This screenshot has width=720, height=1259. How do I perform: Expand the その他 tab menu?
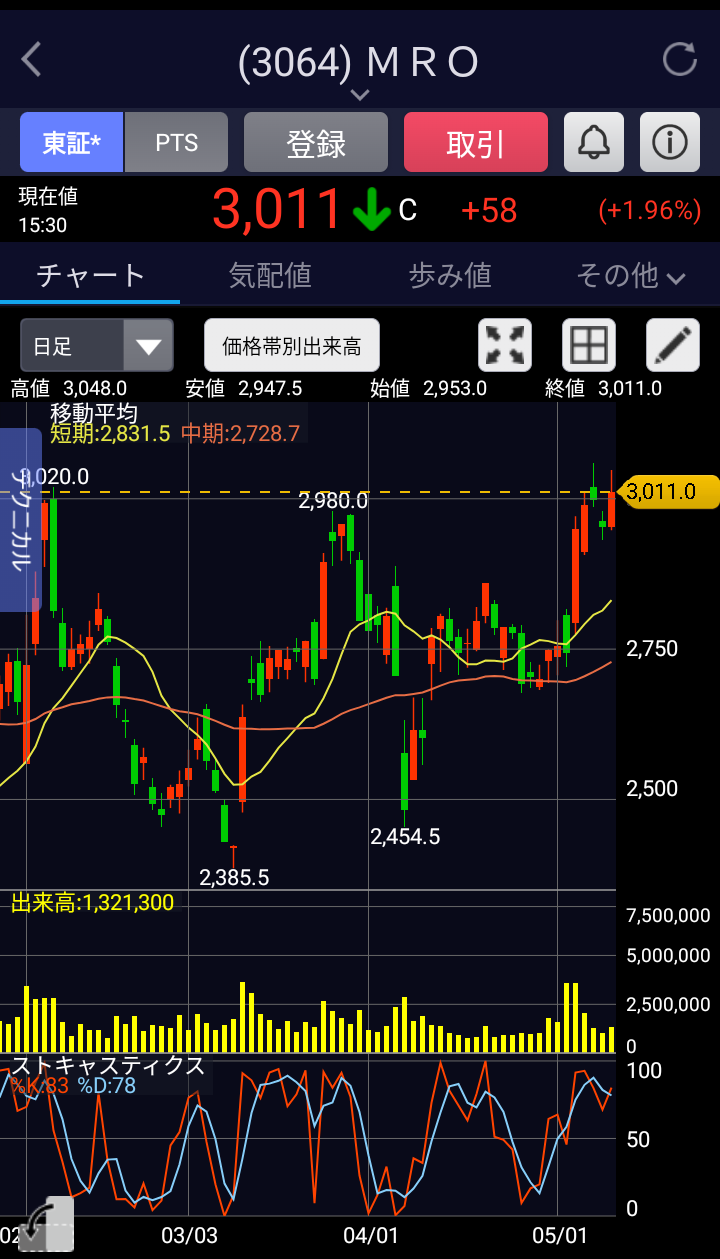pyautogui.click(x=630, y=275)
